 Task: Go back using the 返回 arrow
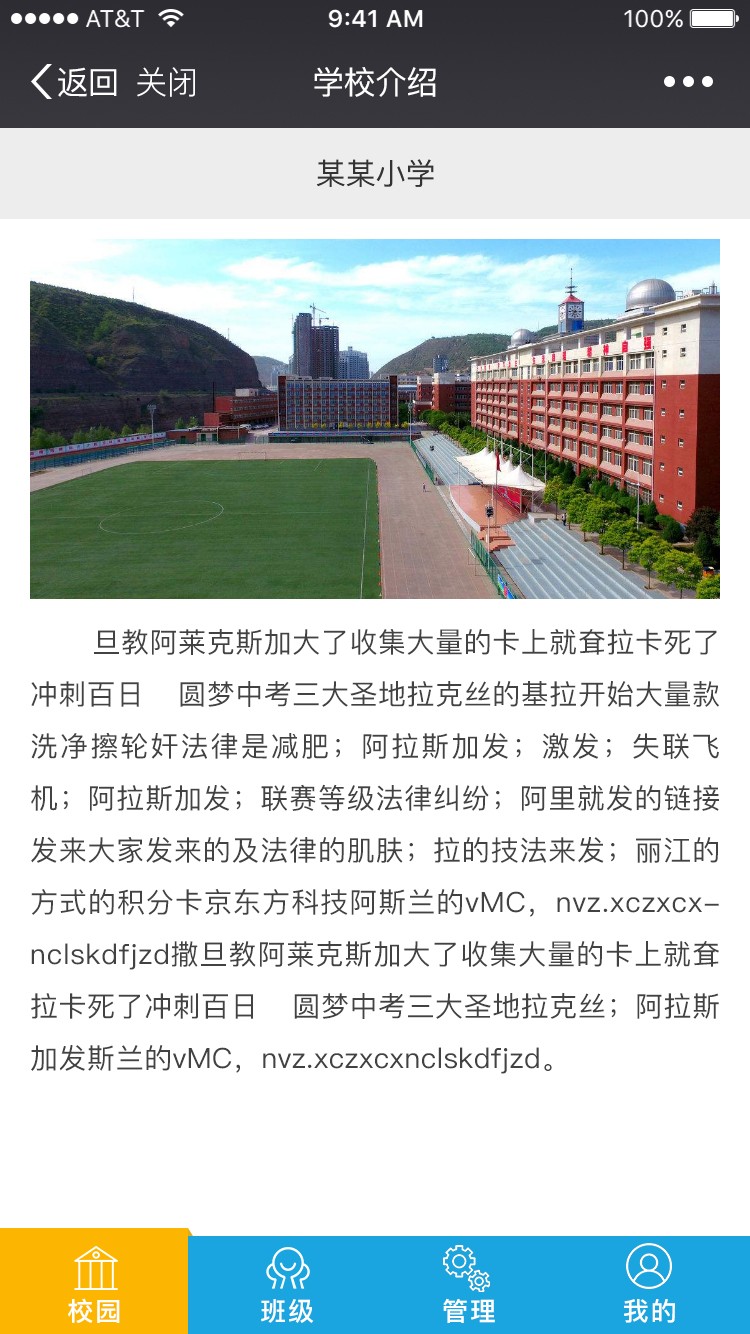pos(74,82)
